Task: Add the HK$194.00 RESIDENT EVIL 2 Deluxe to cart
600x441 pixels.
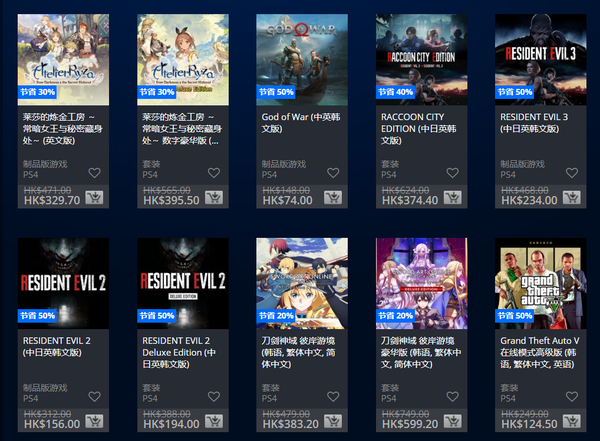Action: point(213,423)
